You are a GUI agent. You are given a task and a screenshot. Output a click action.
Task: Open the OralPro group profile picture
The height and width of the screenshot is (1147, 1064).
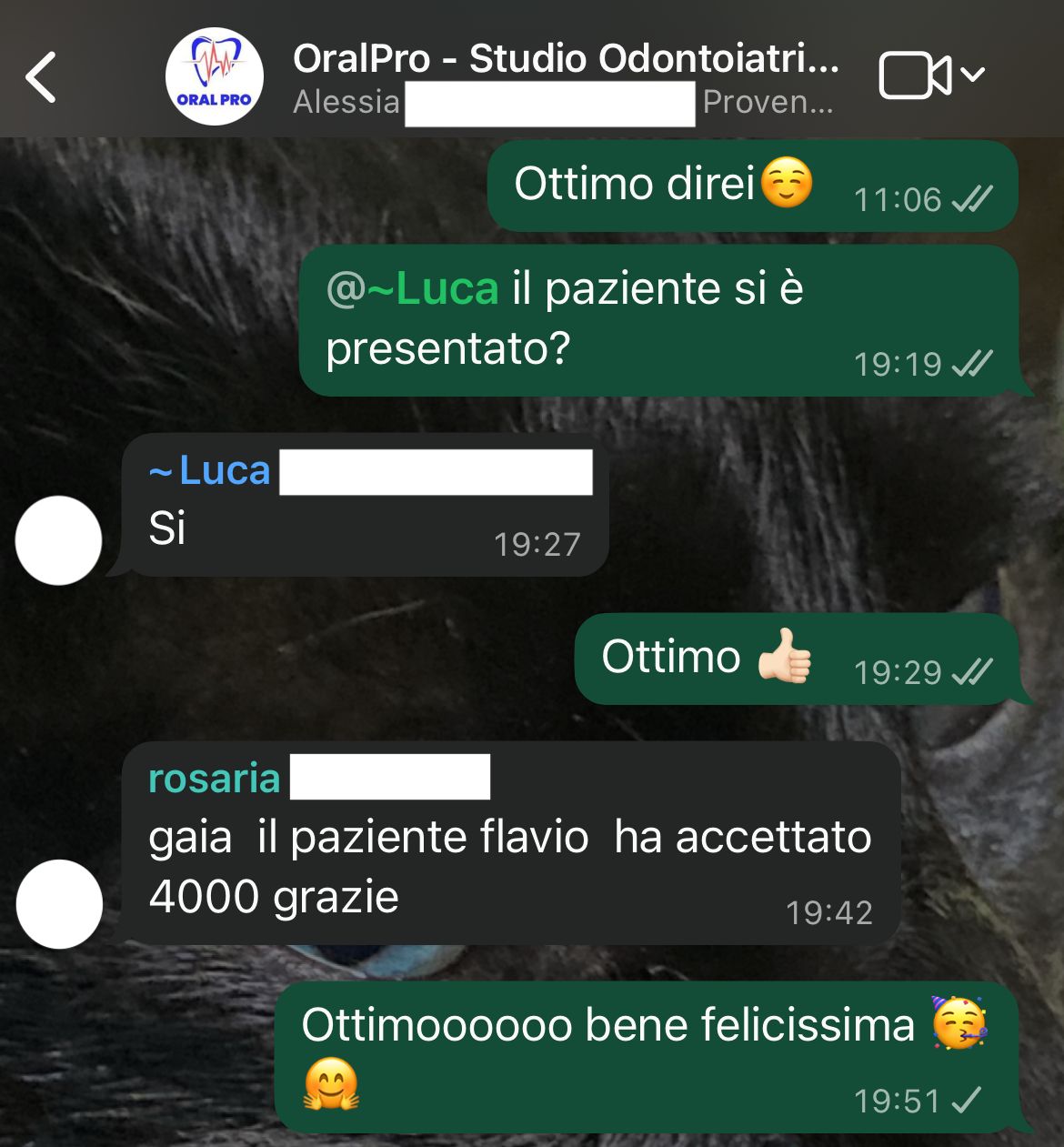pyautogui.click(x=215, y=76)
